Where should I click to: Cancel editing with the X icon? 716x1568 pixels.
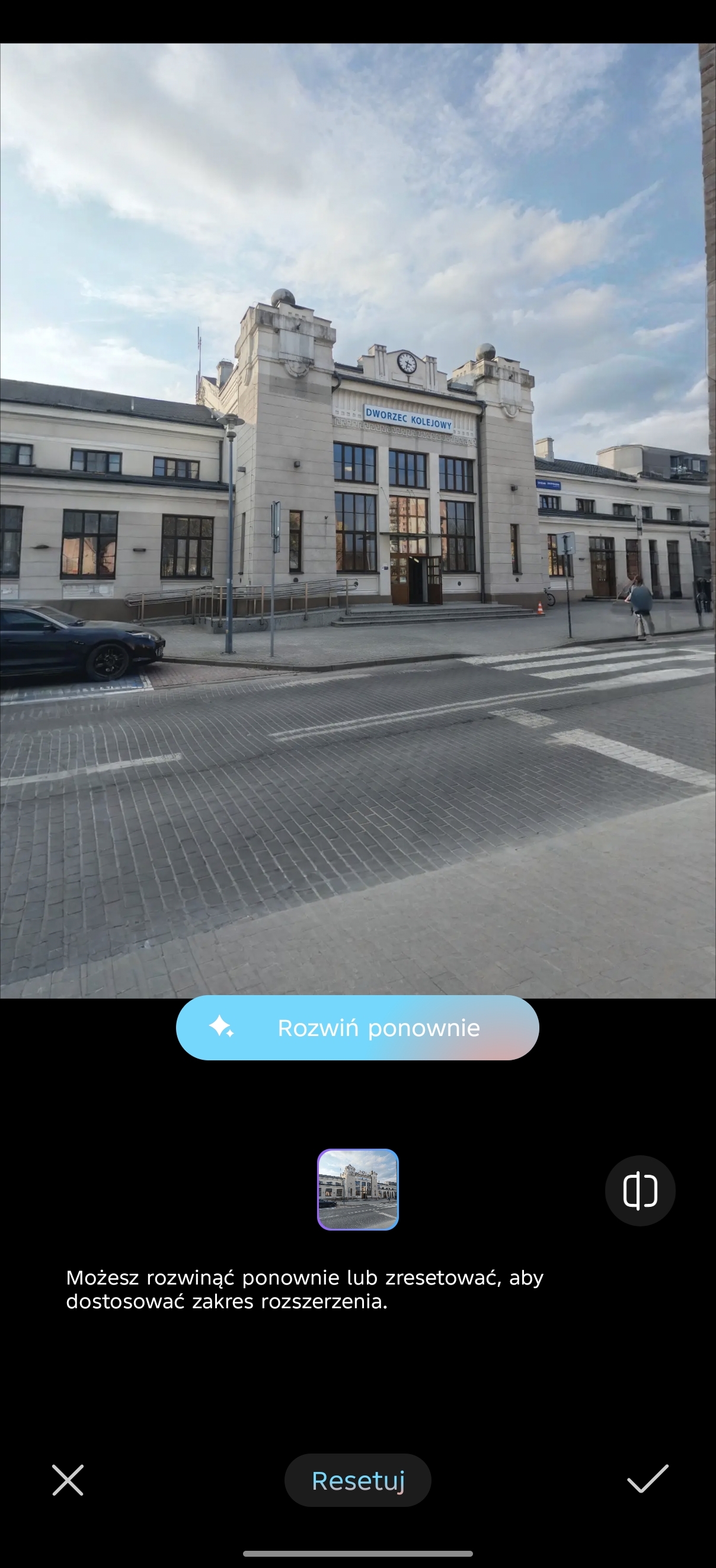point(68,1480)
